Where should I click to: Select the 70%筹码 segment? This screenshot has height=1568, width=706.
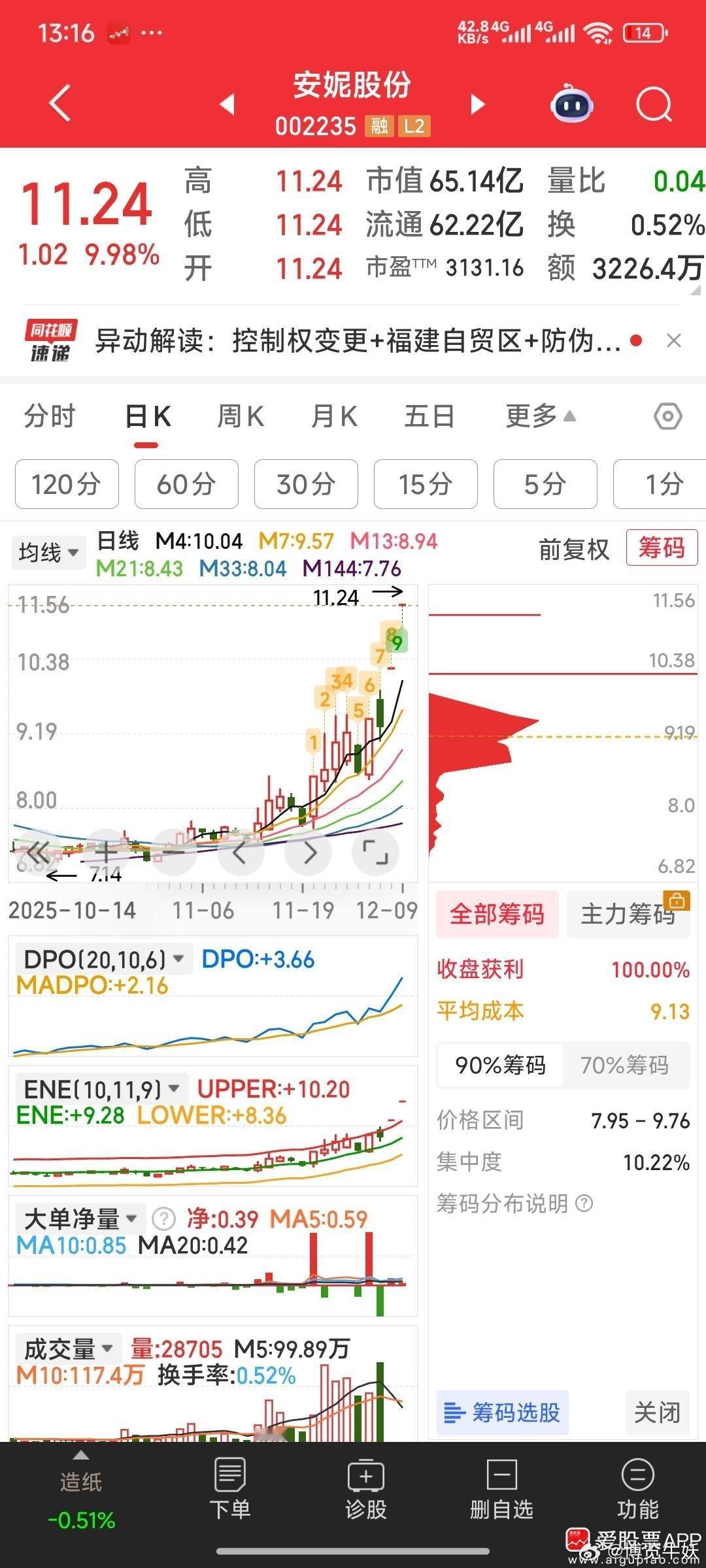click(624, 1066)
